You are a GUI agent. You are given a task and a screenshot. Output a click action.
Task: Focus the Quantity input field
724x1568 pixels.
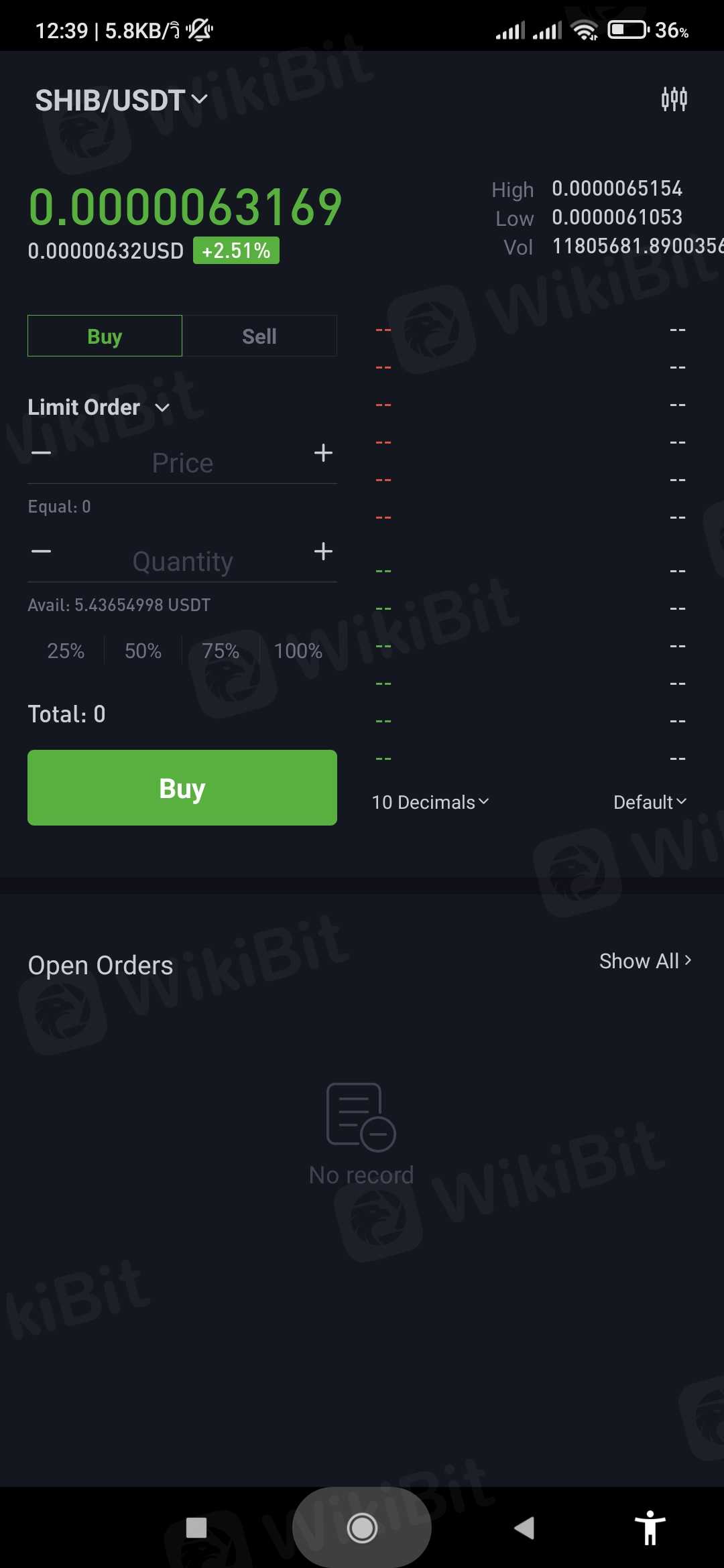(182, 562)
